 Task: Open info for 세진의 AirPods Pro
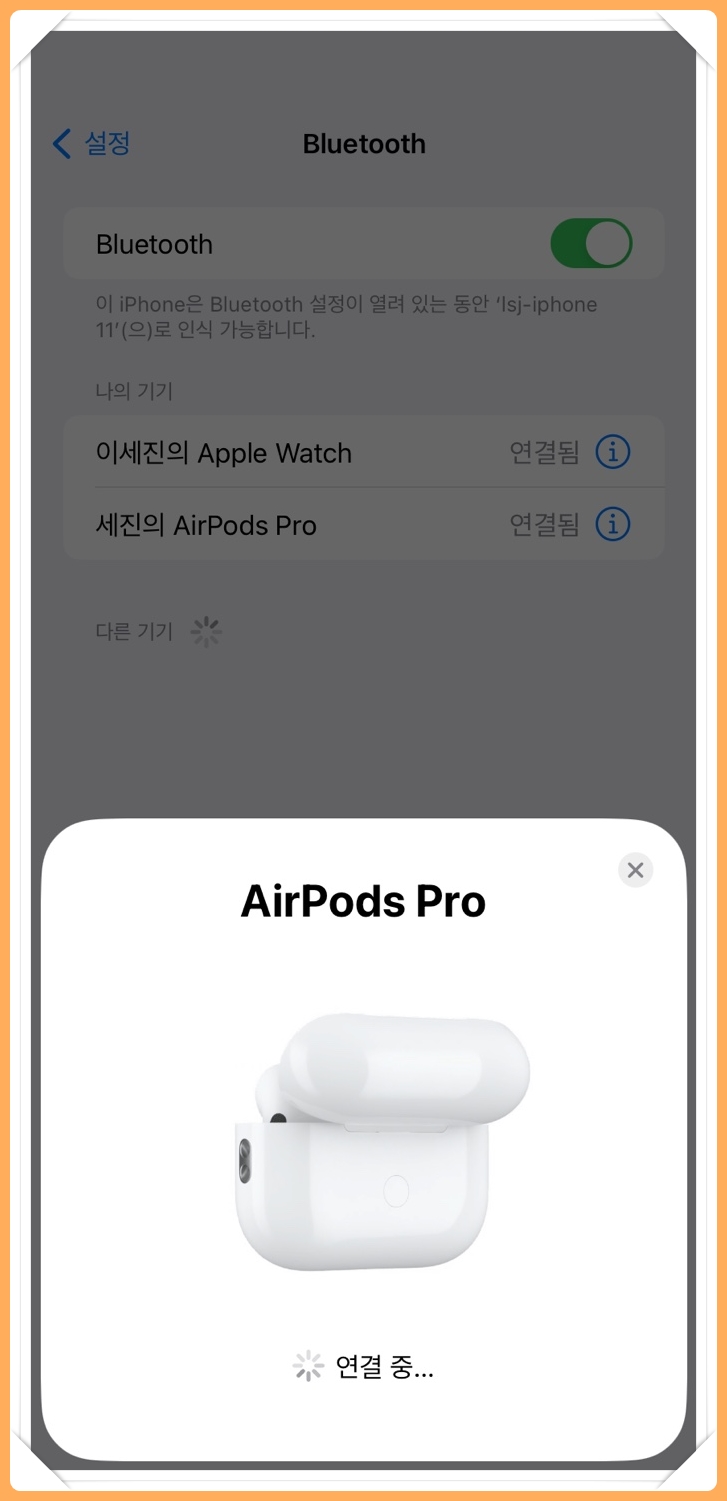coord(613,524)
